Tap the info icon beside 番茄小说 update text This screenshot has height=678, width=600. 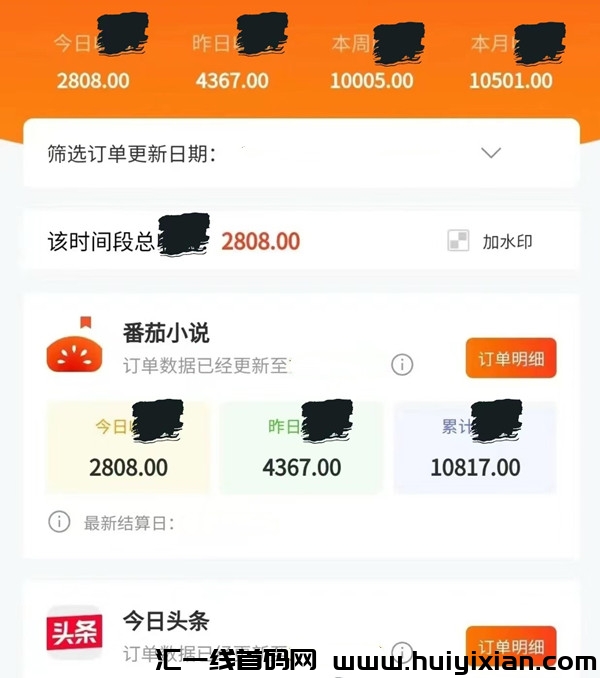point(402,365)
